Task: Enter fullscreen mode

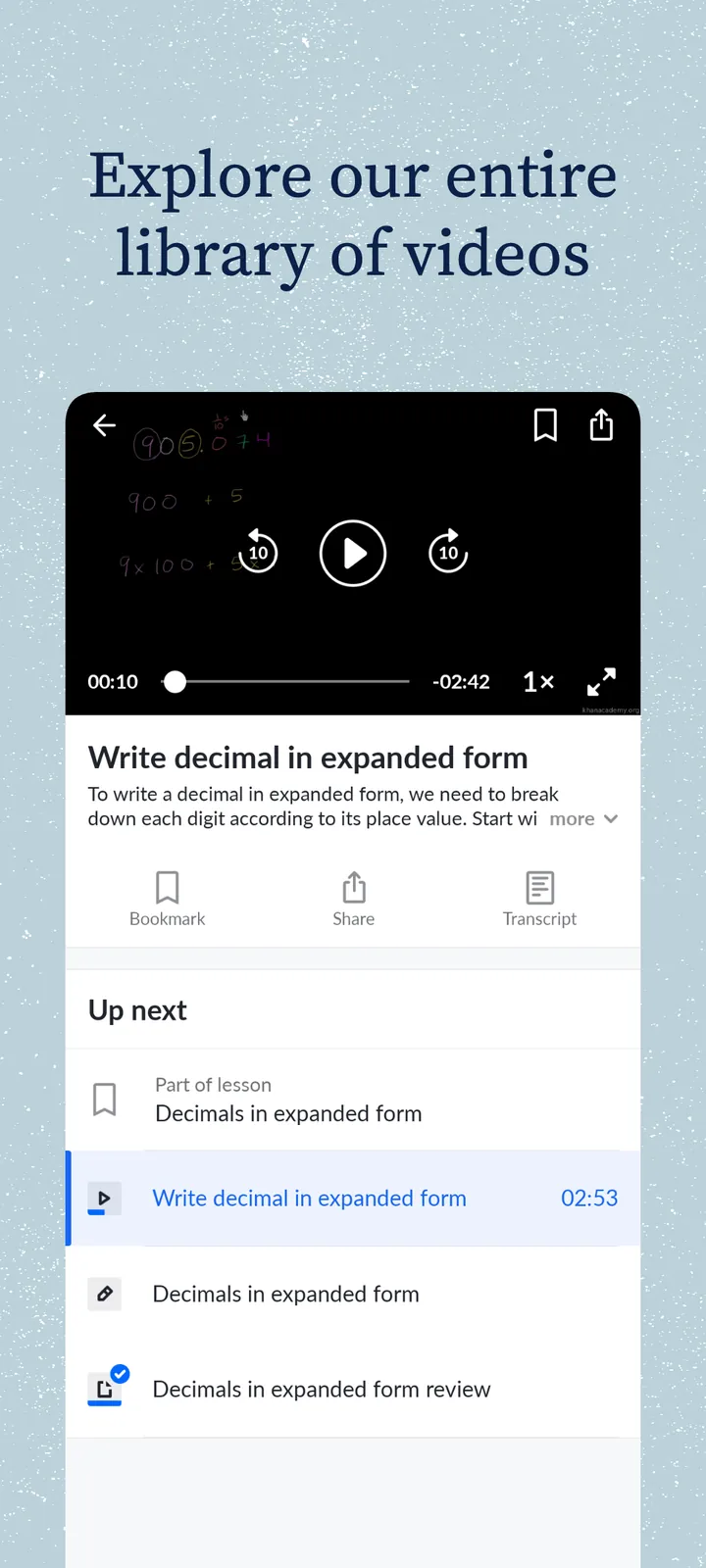Action: [x=602, y=681]
